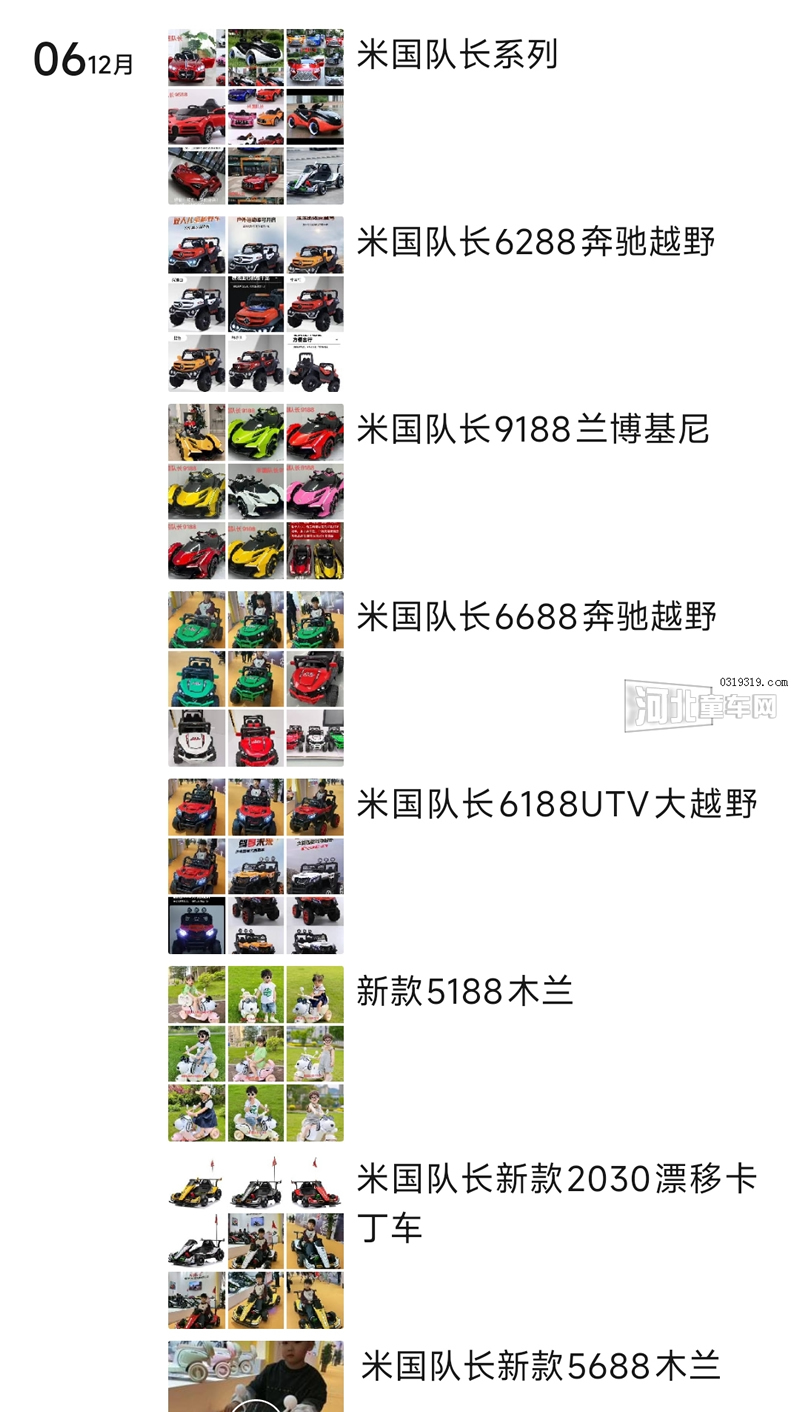Open the 米国队长新款5688木兰 video post
800x1412 pixels.
coord(540,1366)
